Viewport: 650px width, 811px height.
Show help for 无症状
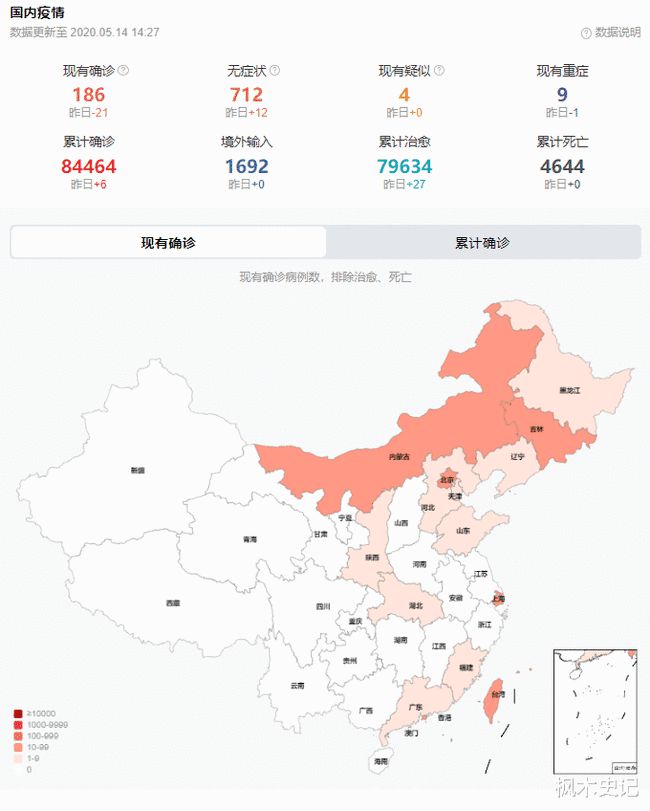275,71
